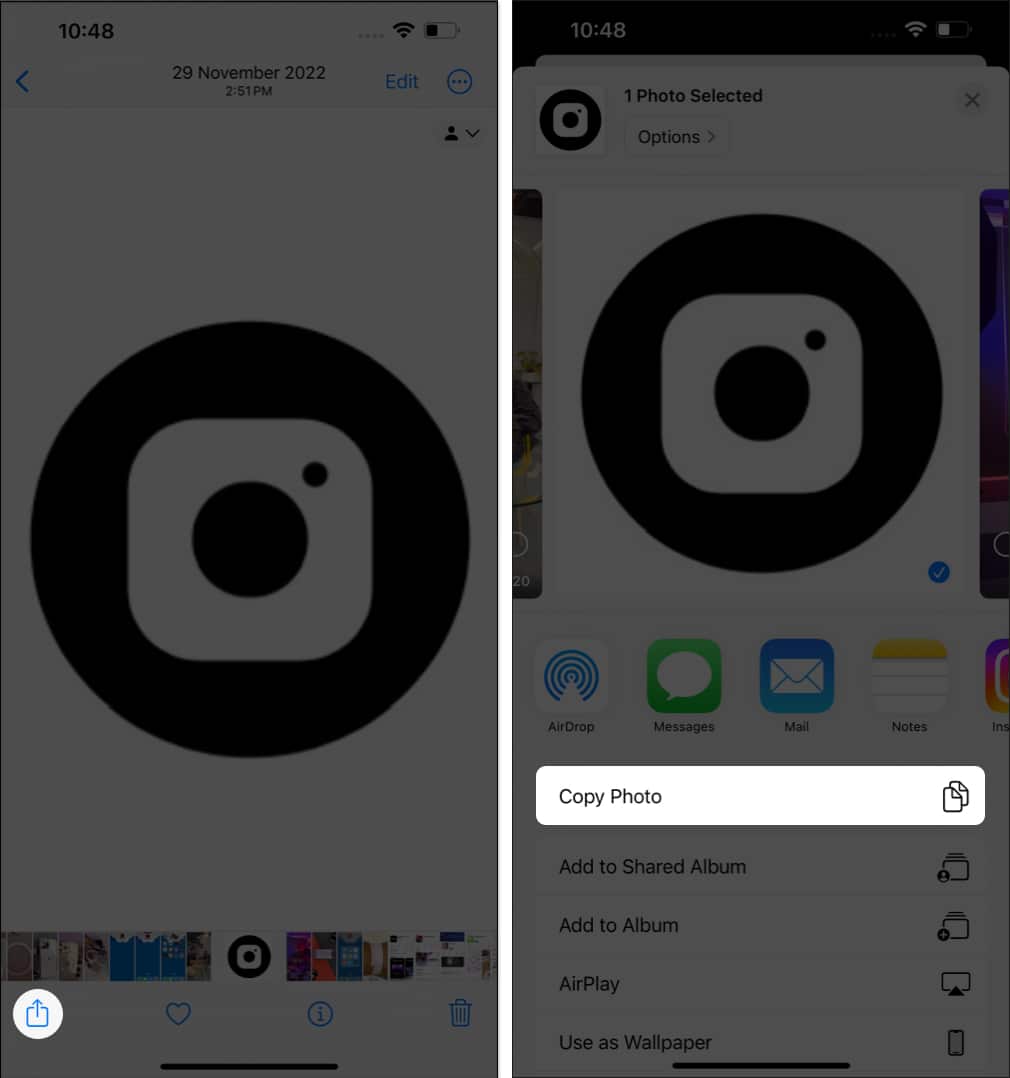Close the share sheet
1010x1078 pixels.
(971, 100)
